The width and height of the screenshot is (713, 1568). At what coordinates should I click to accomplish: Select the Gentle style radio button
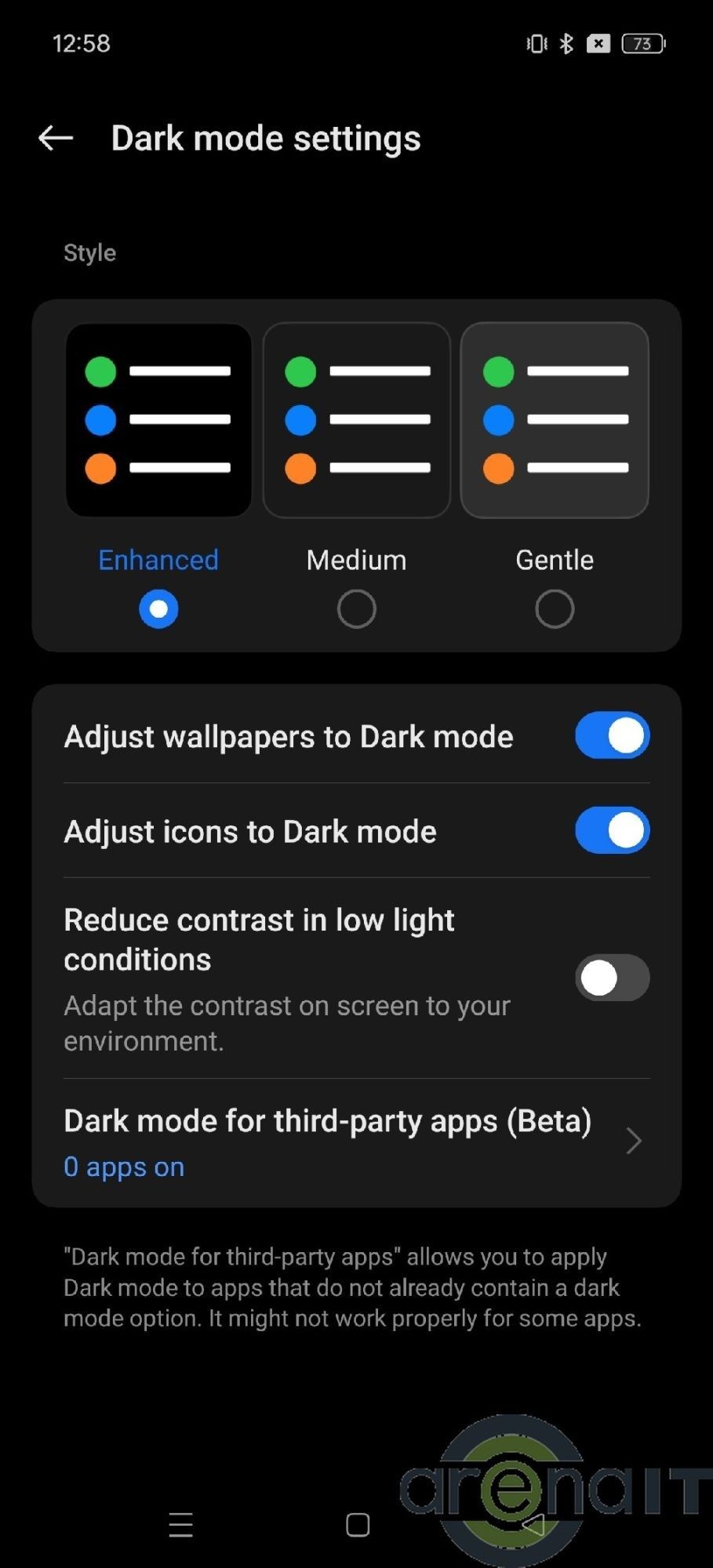click(x=554, y=609)
